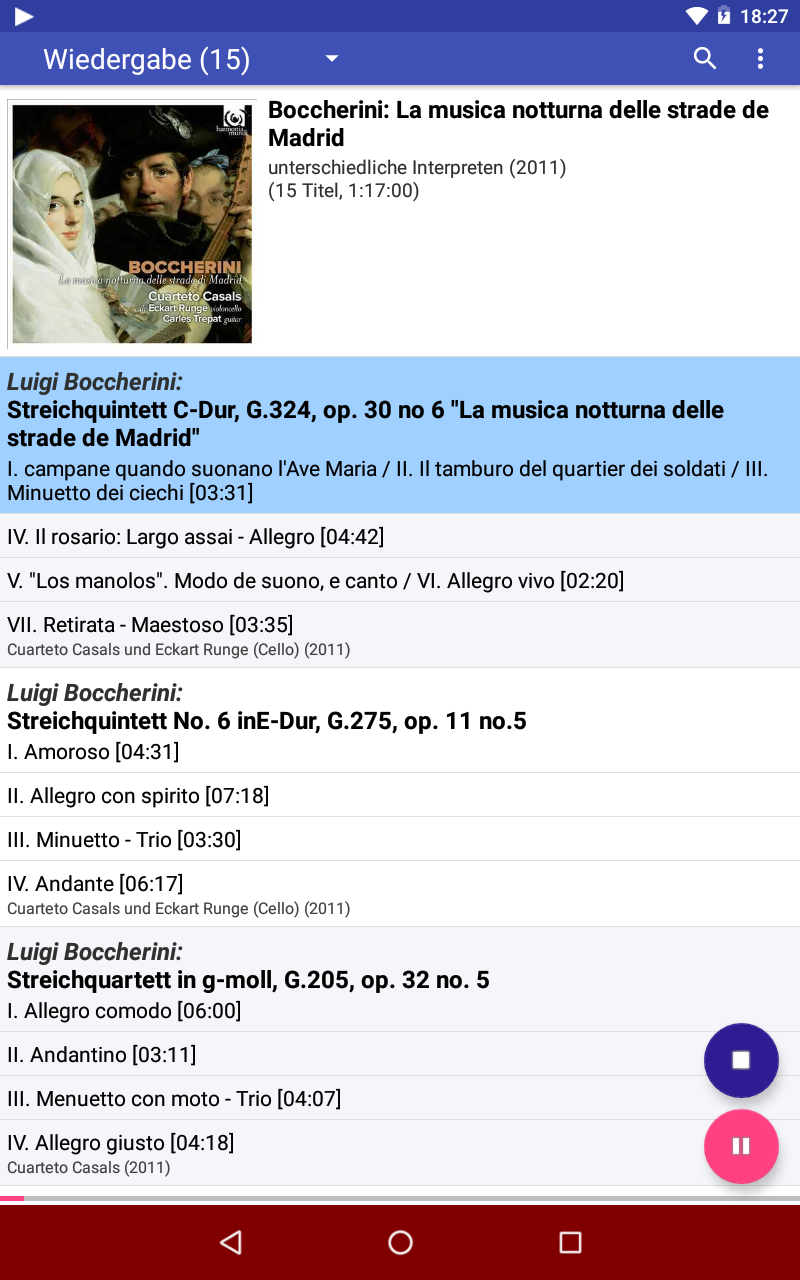Viewport: 800px width, 1280px height.
Task: Expand the Wiedergabe (15) dropdown
Action: (x=332, y=59)
